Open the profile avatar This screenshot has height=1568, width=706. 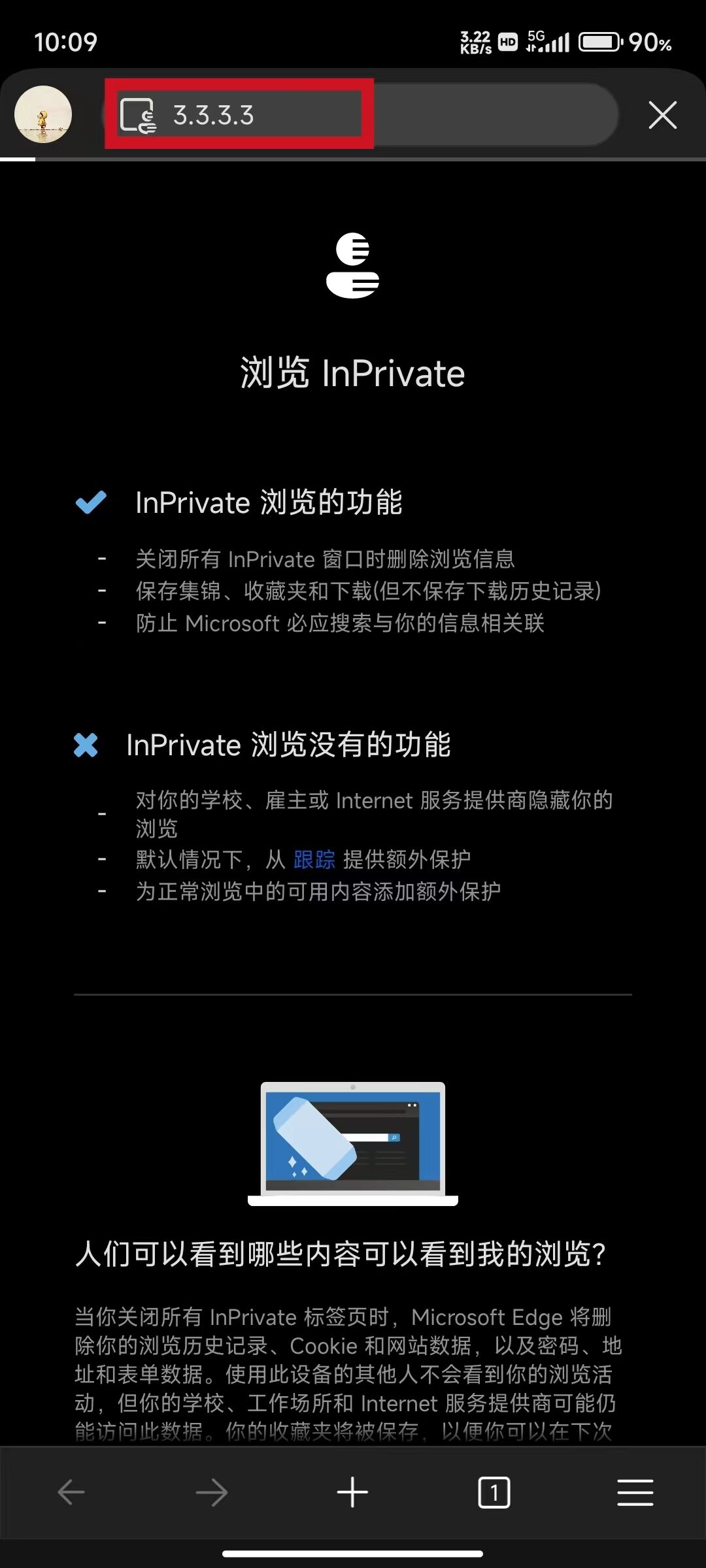pyautogui.click(x=43, y=114)
